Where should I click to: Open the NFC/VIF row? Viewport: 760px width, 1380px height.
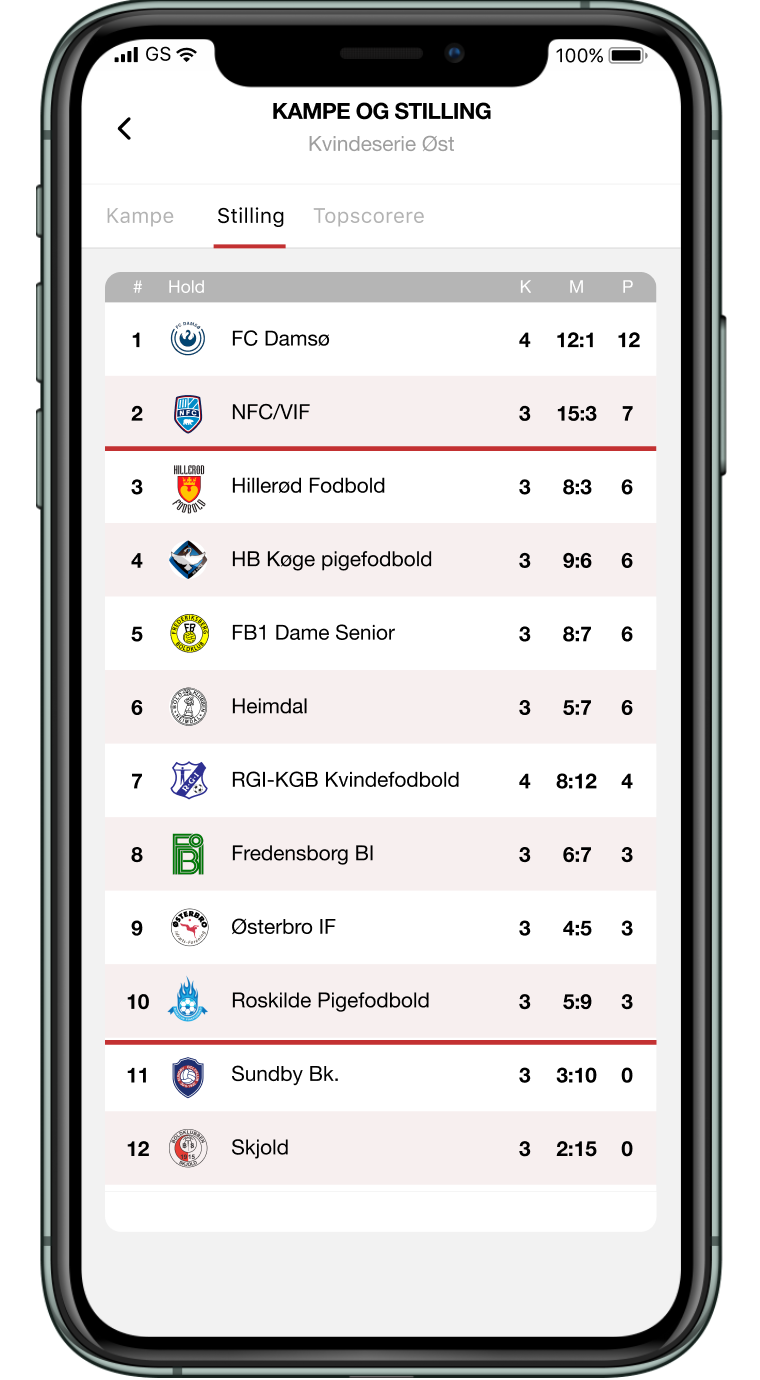(380, 413)
